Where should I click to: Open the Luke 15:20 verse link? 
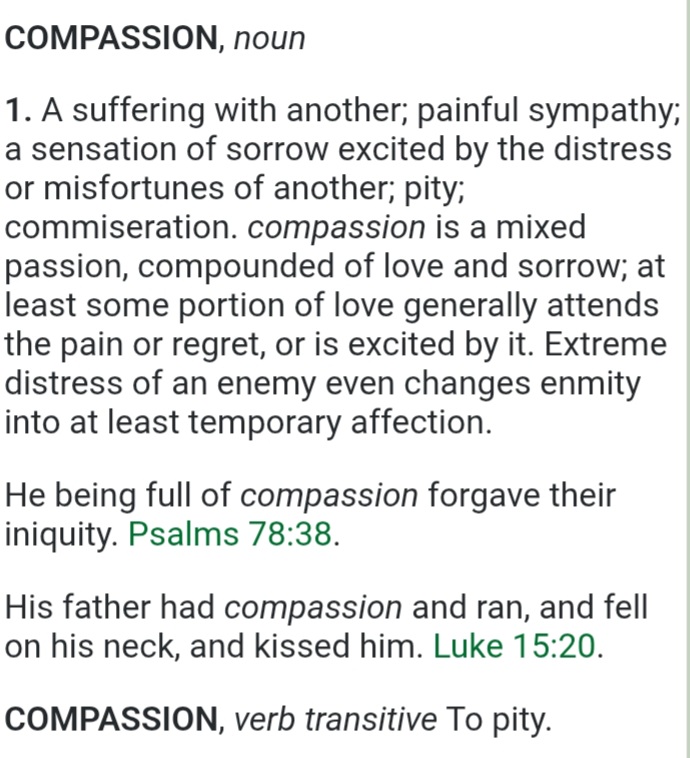click(515, 646)
